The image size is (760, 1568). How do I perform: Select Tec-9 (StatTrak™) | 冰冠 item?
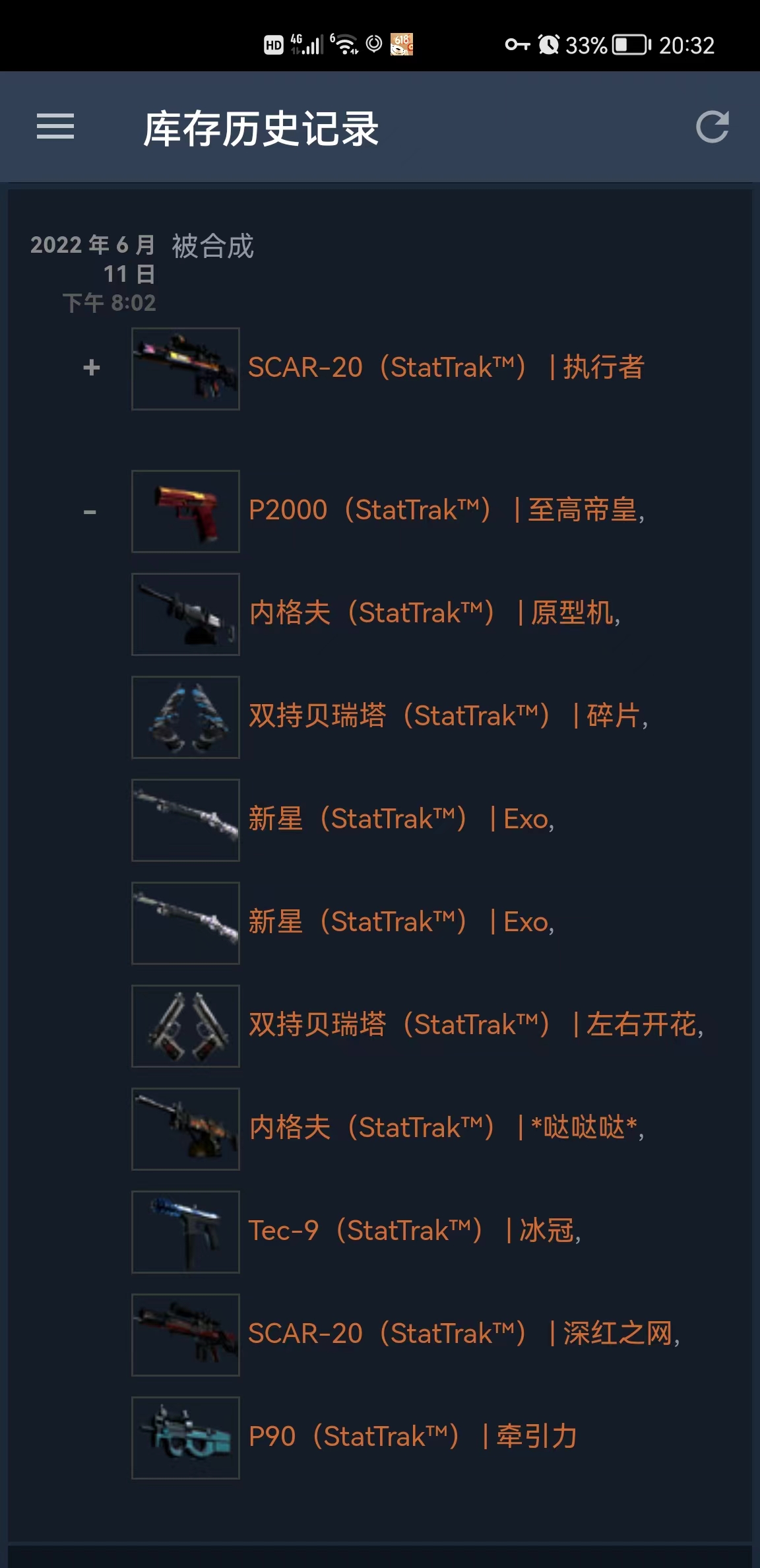[x=414, y=1231]
